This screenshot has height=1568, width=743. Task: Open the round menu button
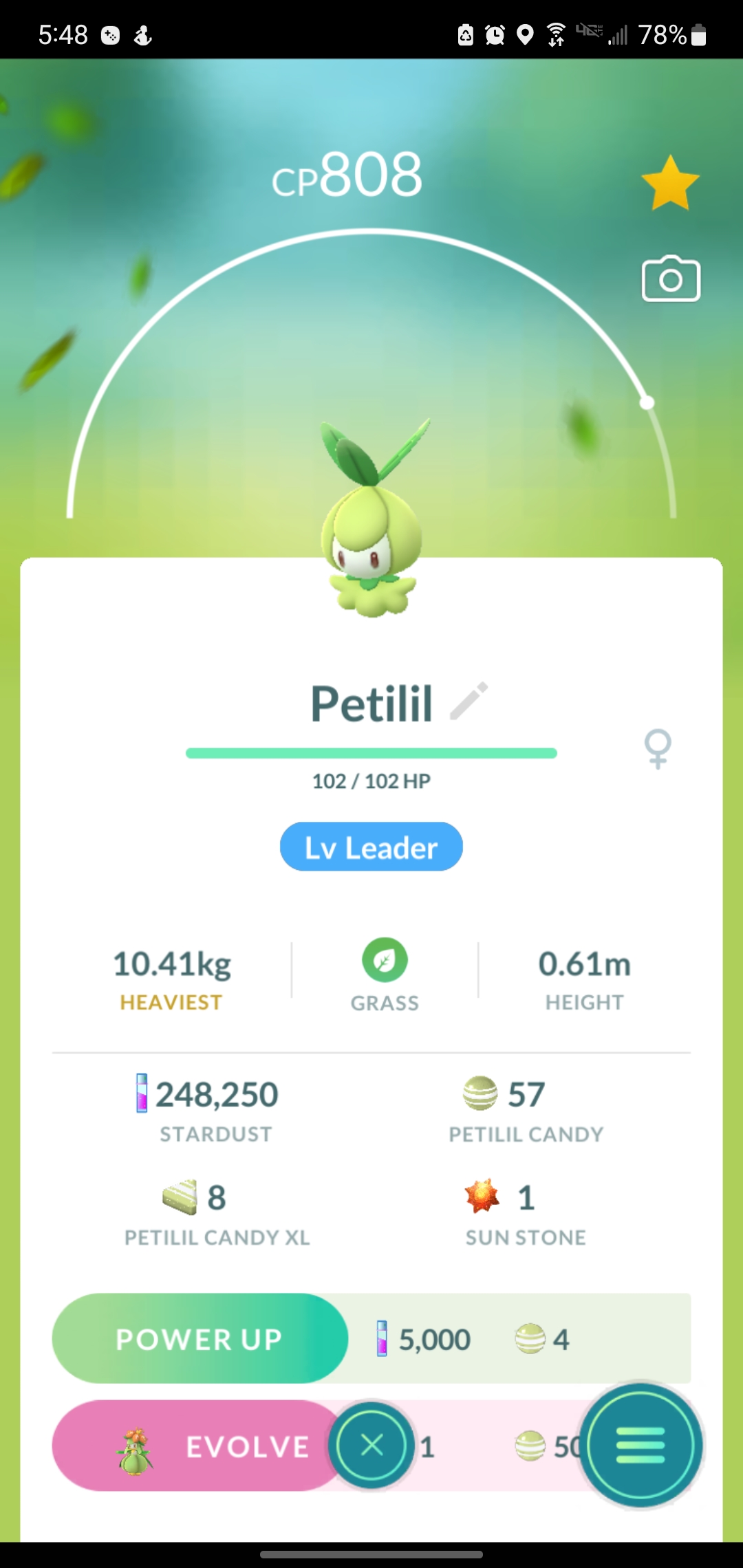click(x=640, y=1446)
